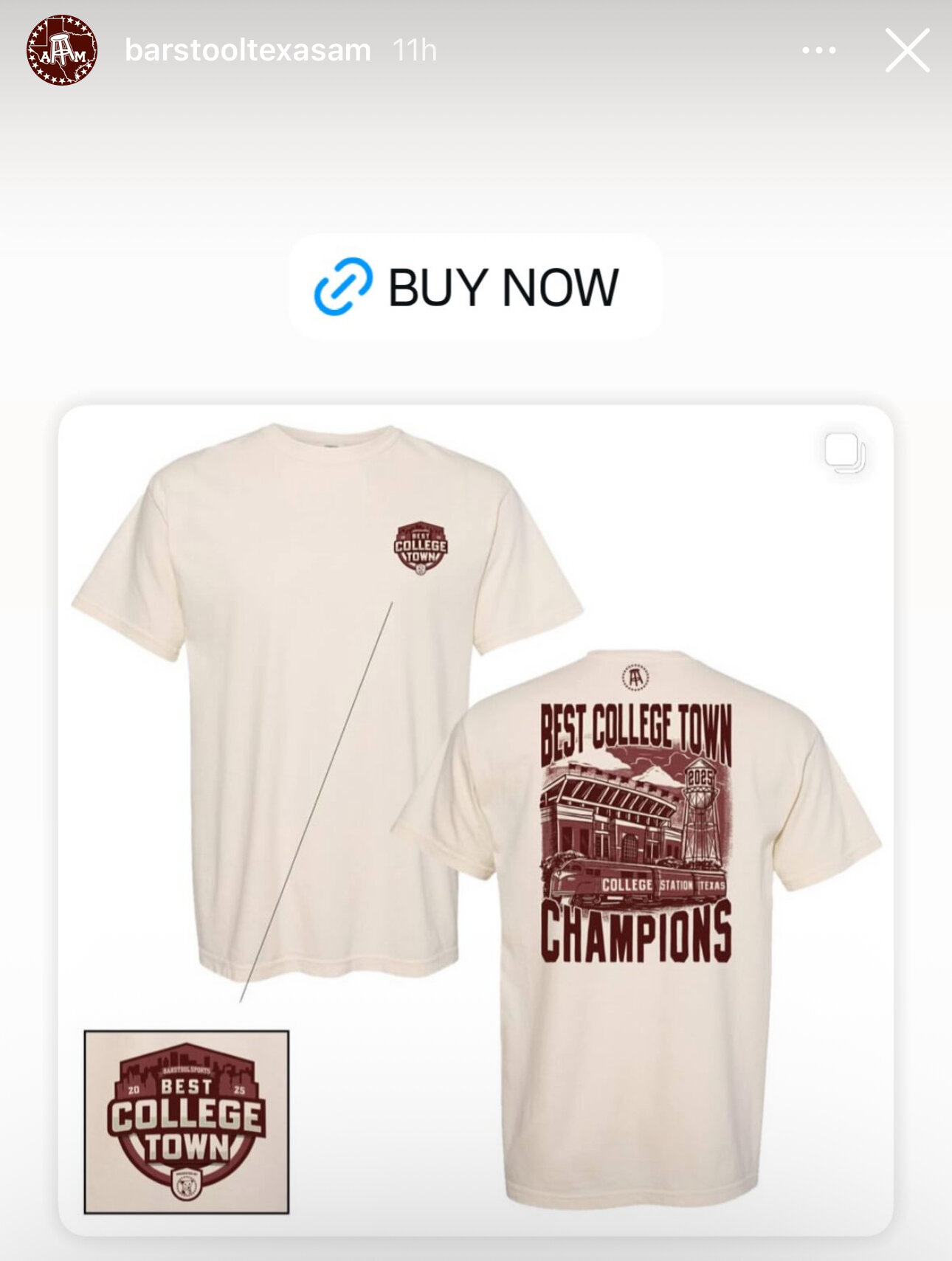The image size is (952, 1261).
Task: Open barstooltexasam profile picture
Action: pyautogui.click(x=62, y=50)
